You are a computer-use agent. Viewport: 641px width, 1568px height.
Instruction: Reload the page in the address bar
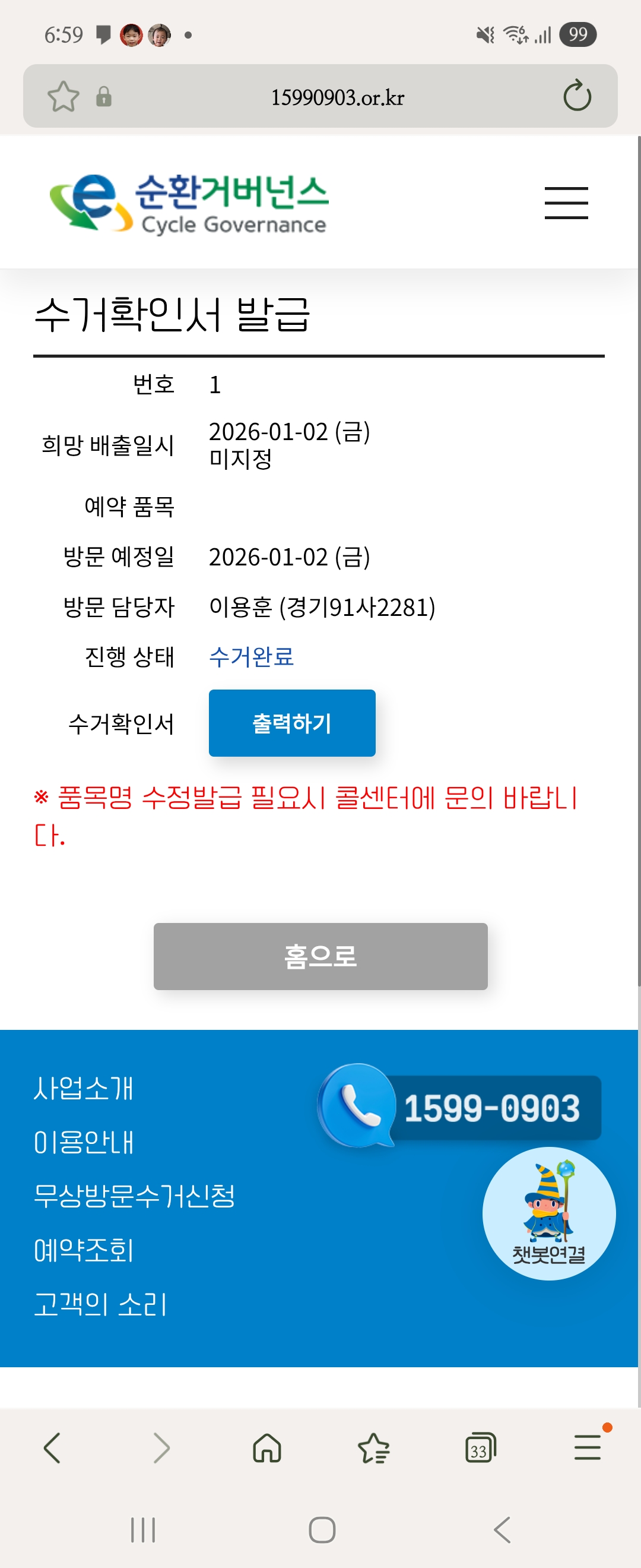coord(576,96)
